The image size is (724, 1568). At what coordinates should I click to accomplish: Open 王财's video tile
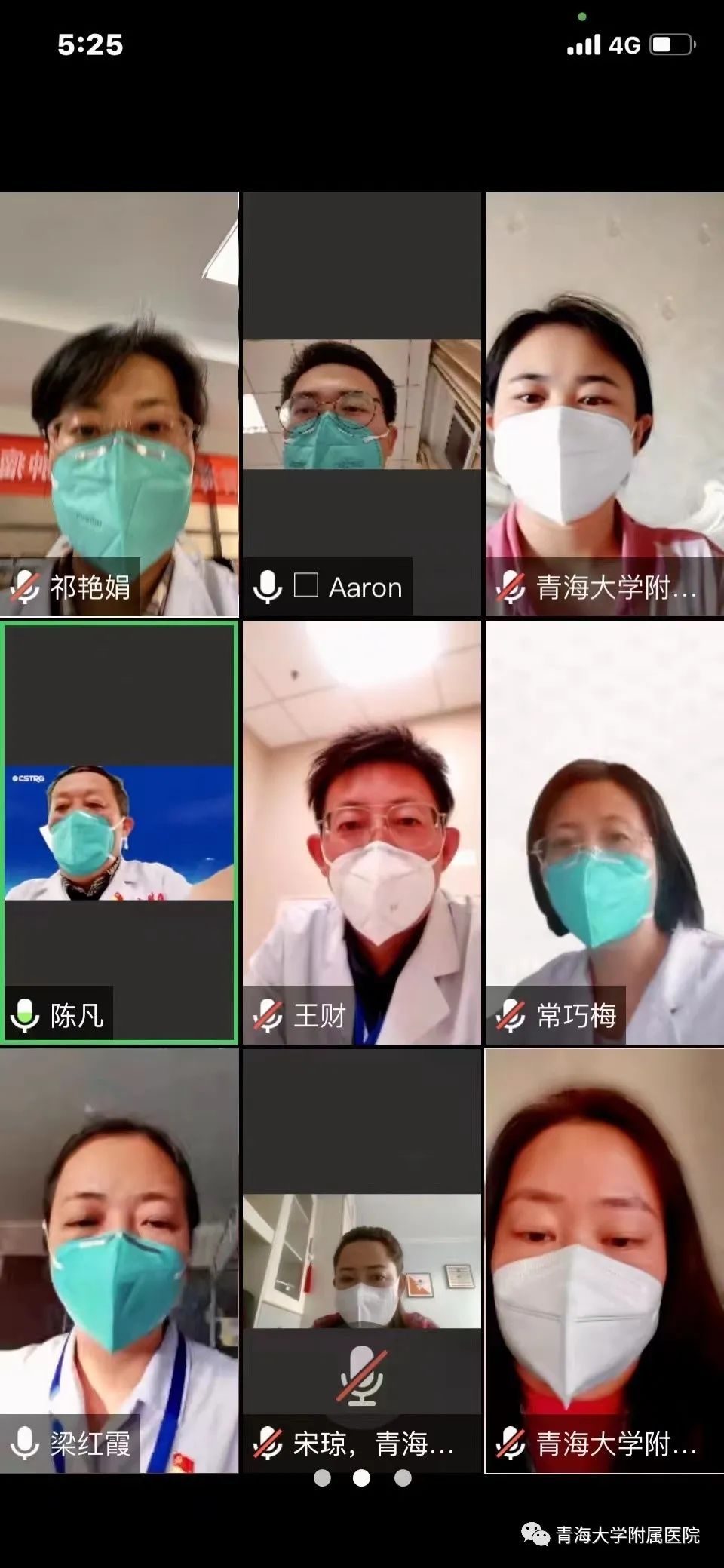[362, 833]
